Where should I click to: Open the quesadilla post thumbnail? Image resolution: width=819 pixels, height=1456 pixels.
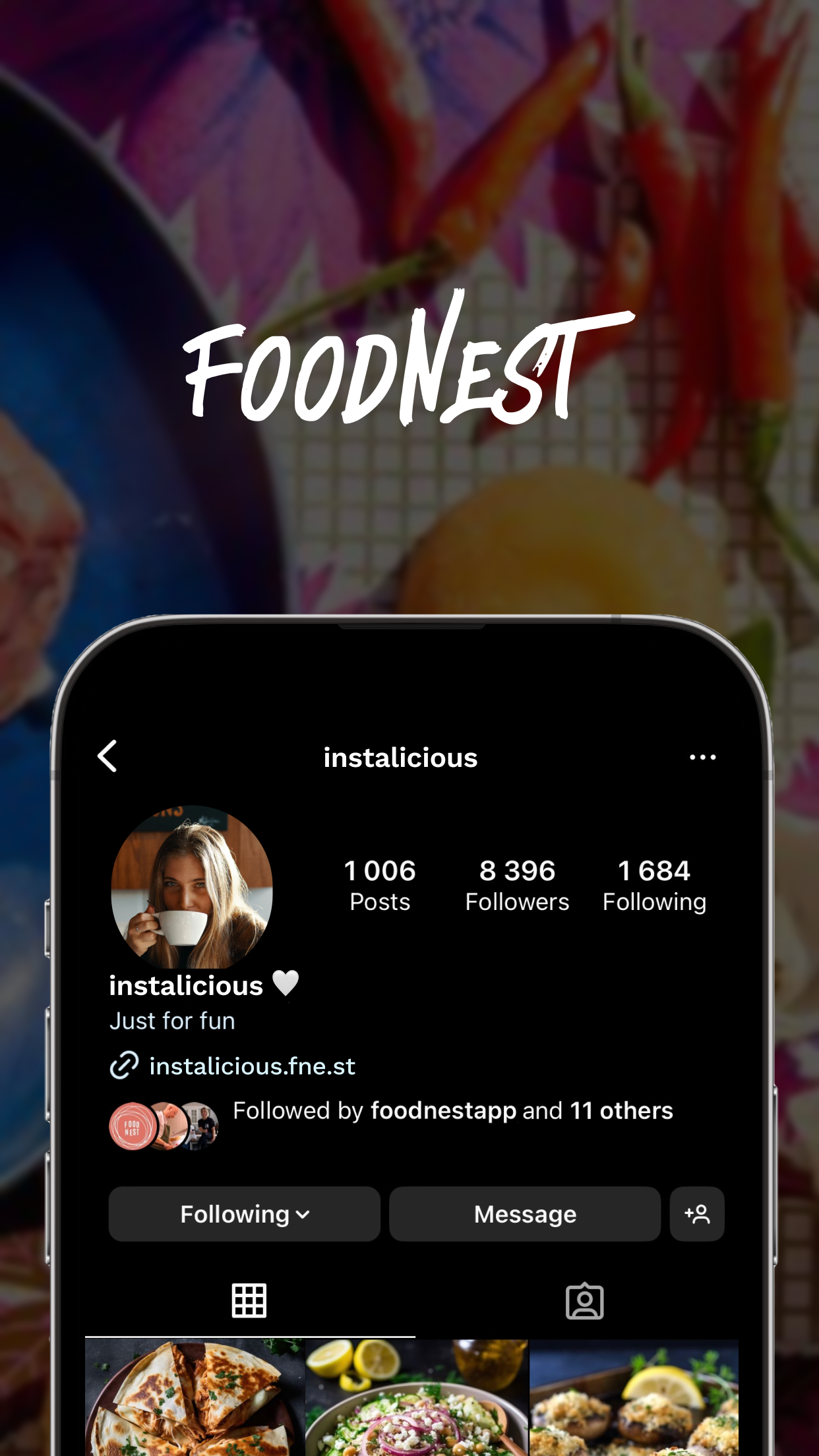tap(195, 1405)
